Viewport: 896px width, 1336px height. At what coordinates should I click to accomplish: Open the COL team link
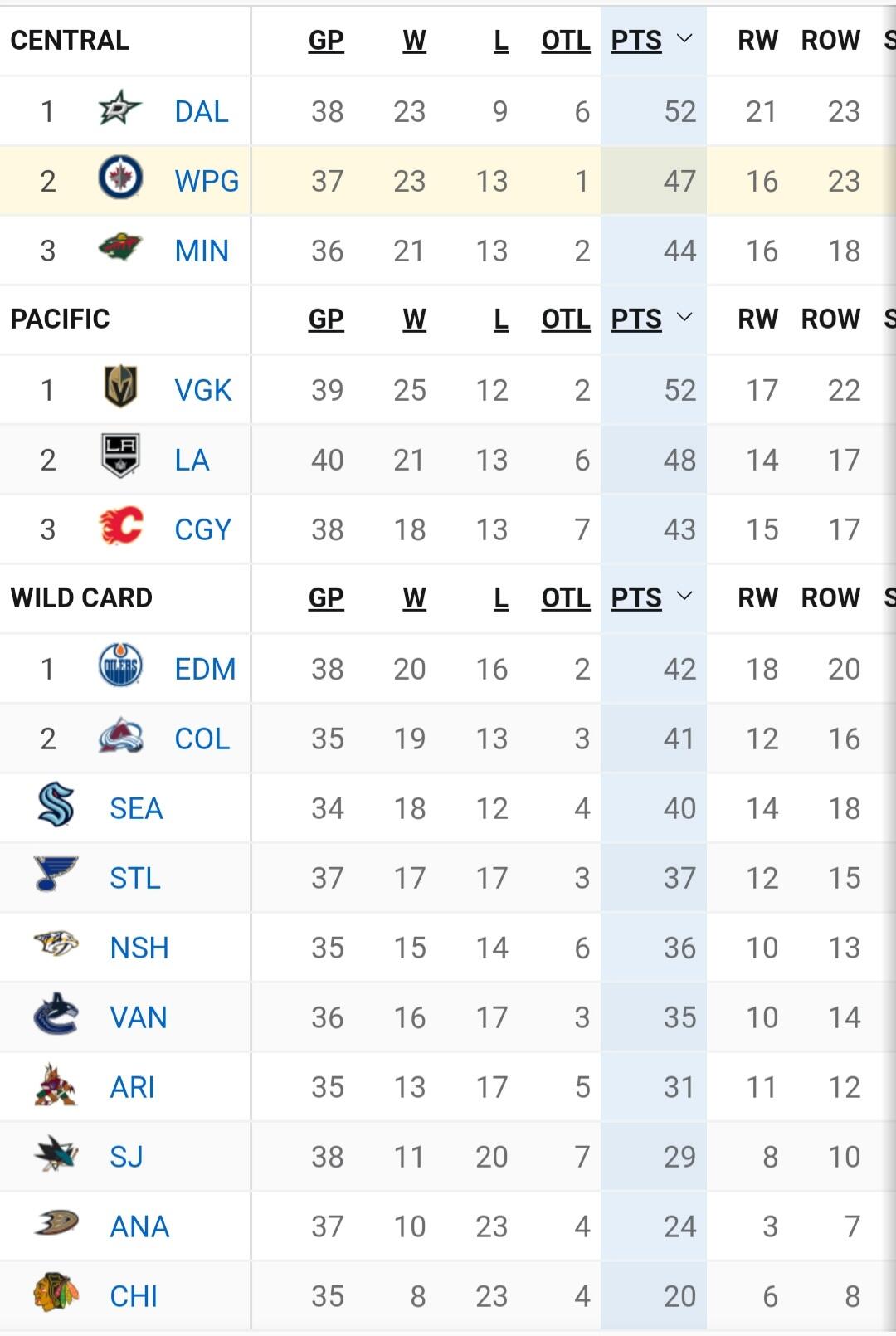click(x=202, y=739)
